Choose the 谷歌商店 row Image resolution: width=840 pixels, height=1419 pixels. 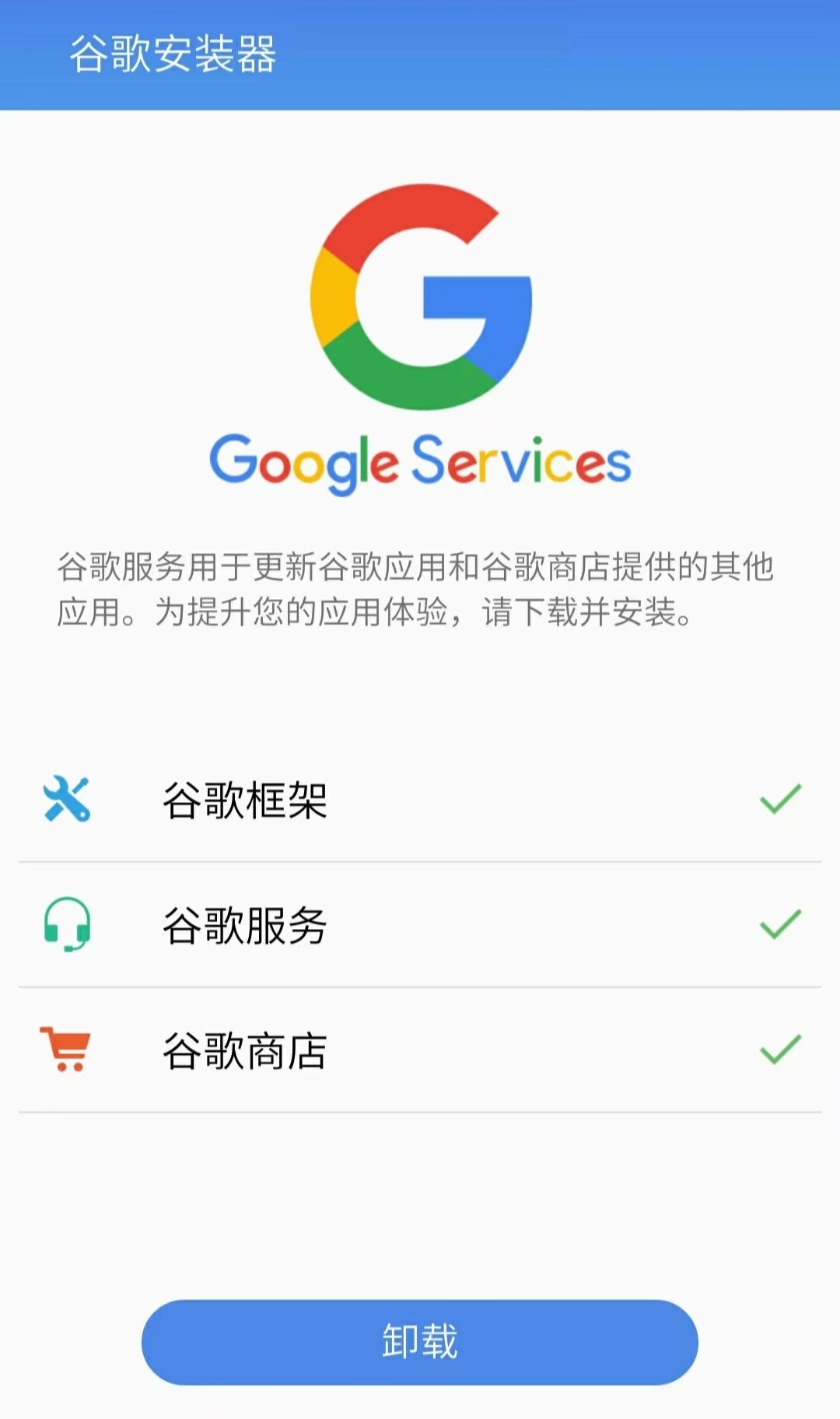420,1050
